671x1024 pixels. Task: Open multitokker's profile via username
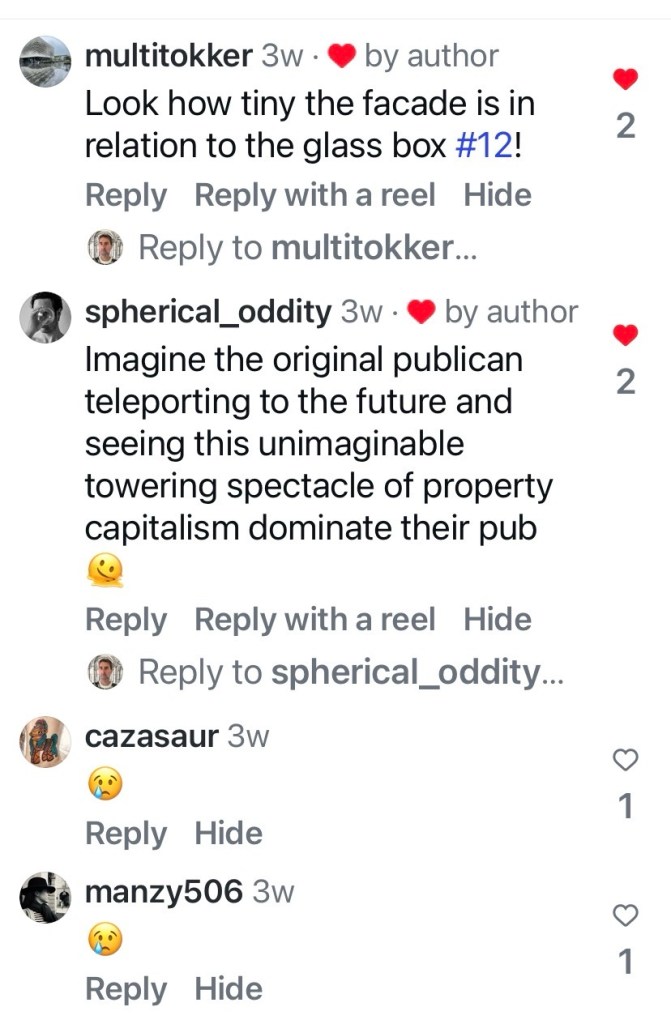point(168,56)
